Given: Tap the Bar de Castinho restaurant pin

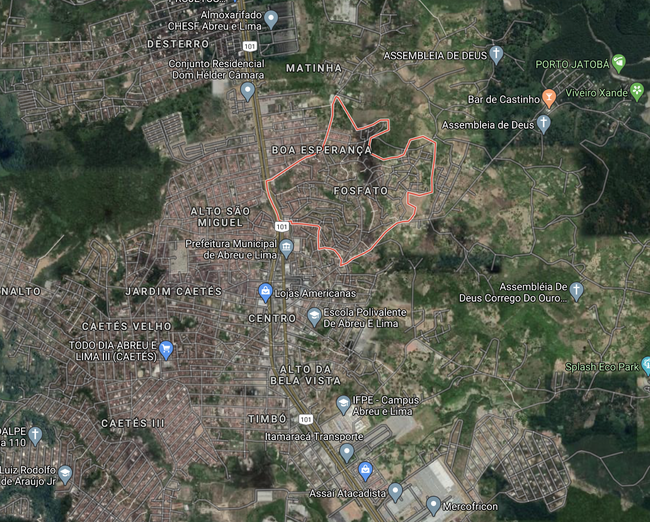Looking at the screenshot, I should click(549, 98).
